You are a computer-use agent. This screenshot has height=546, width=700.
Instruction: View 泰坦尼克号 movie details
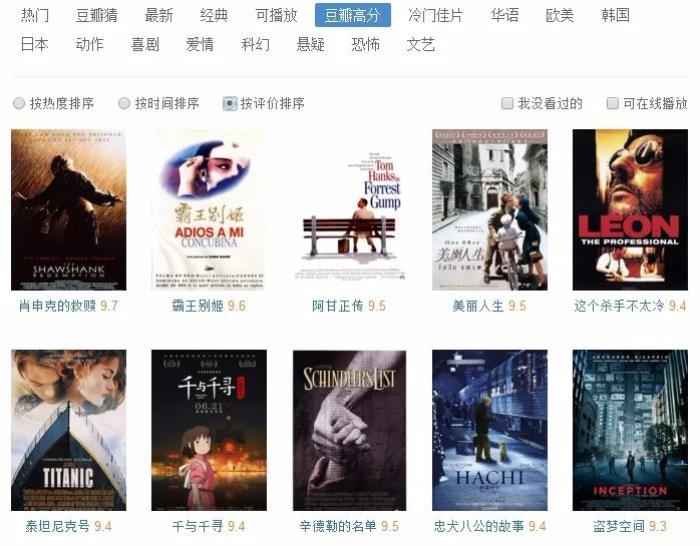pos(68,430)
